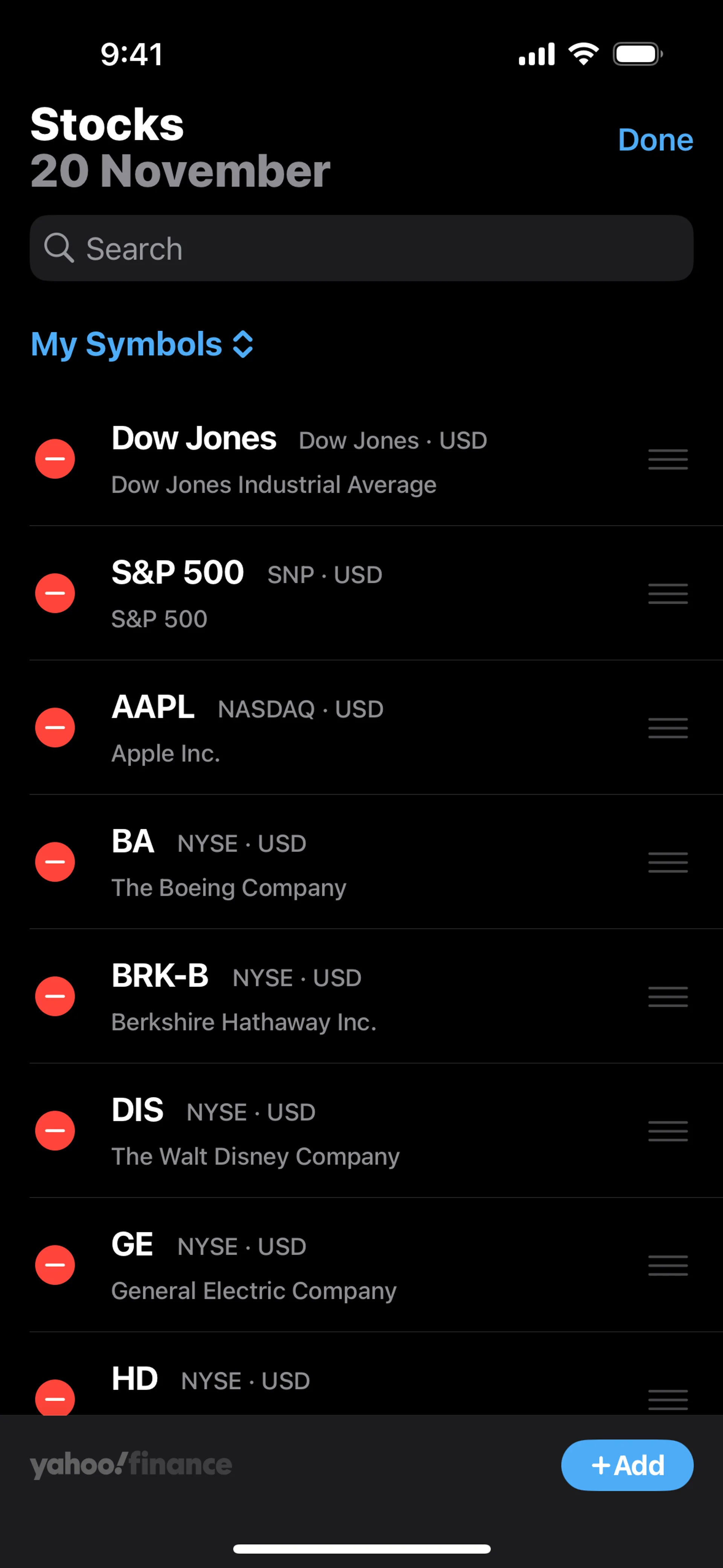Delete the S&P 500 symbol

[x=55, y=593]
